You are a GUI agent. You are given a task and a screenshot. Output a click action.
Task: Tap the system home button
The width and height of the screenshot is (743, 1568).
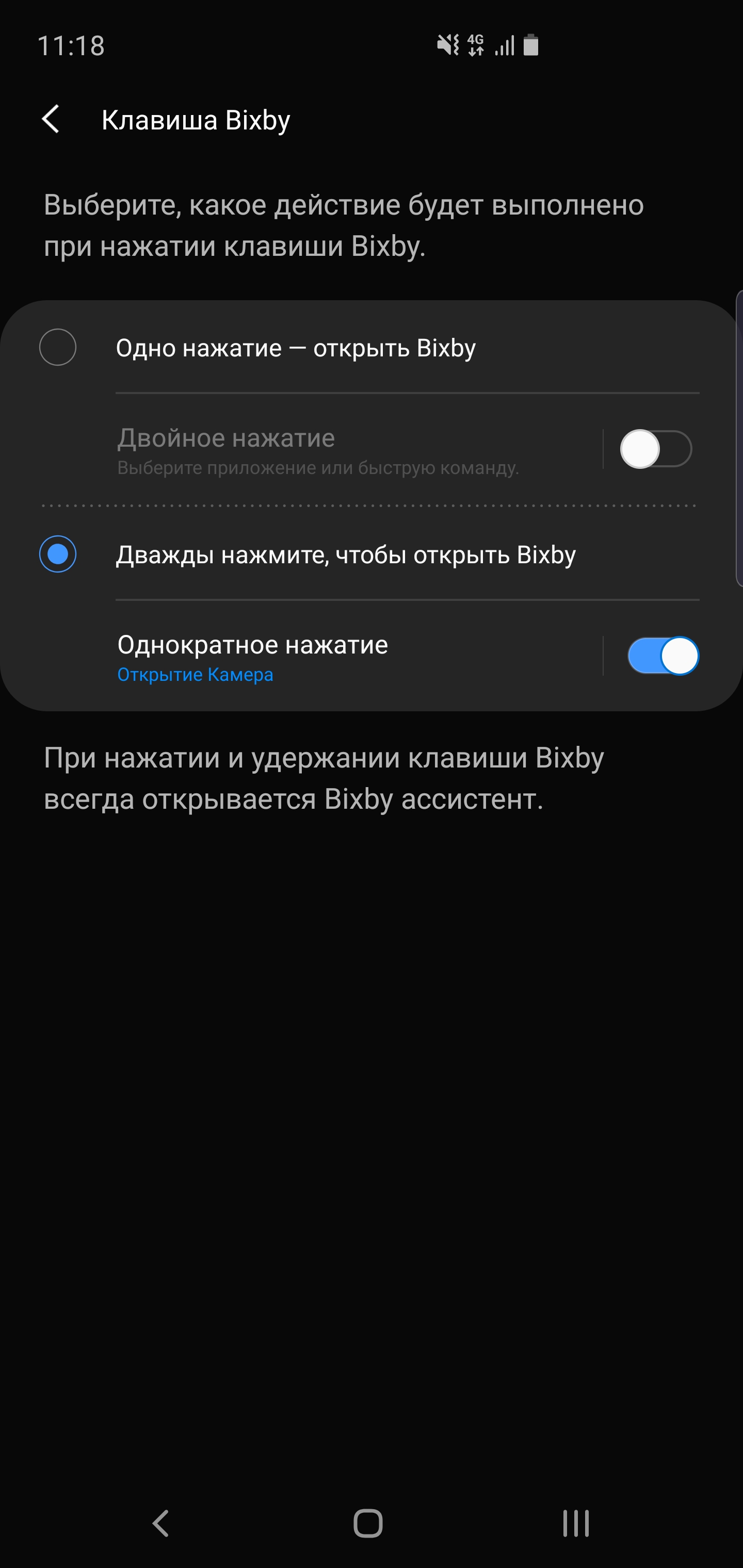[368, 1523]
